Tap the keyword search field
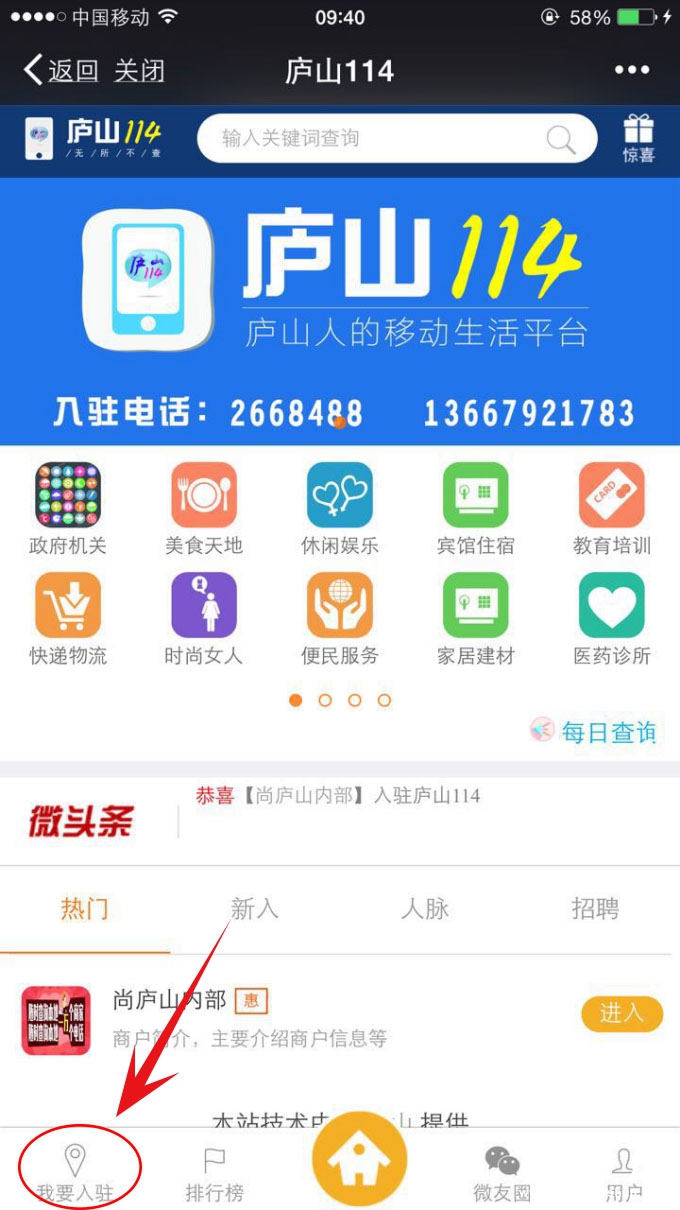Viewport: 680px width, 1210px height. tap(380, 138)
